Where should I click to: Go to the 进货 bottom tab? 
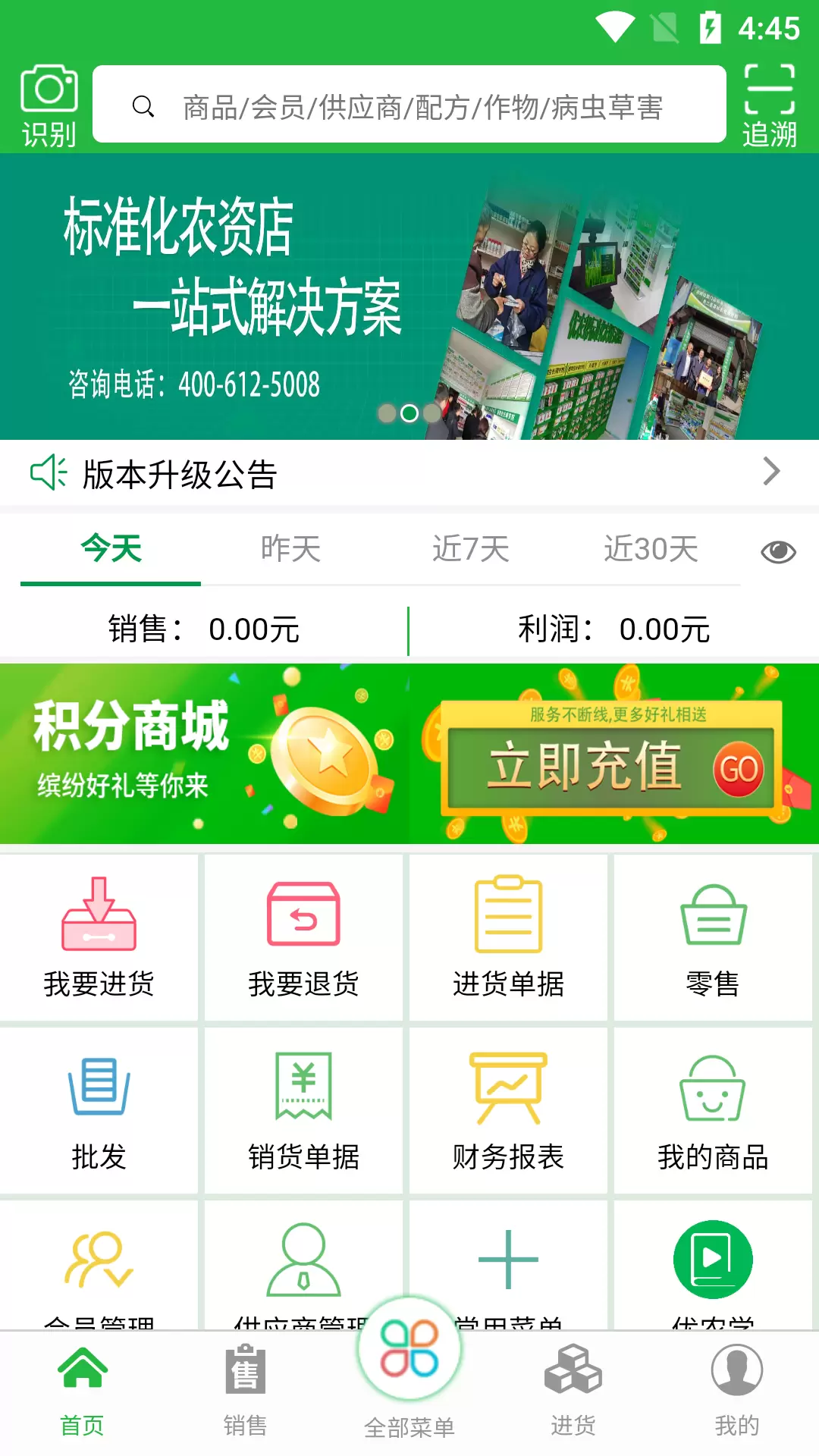point(573,1392)
